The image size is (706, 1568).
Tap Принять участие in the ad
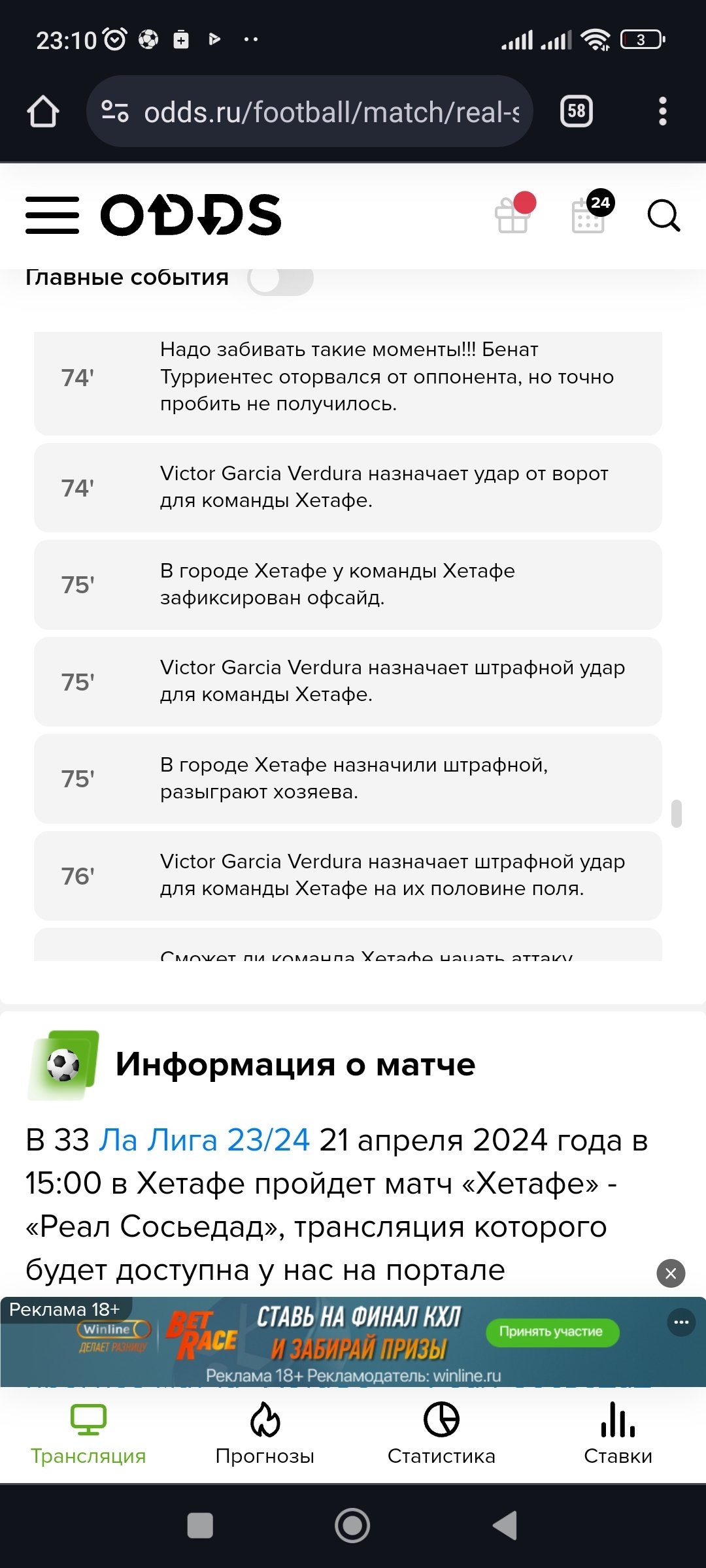click(x=551, y=1331)
